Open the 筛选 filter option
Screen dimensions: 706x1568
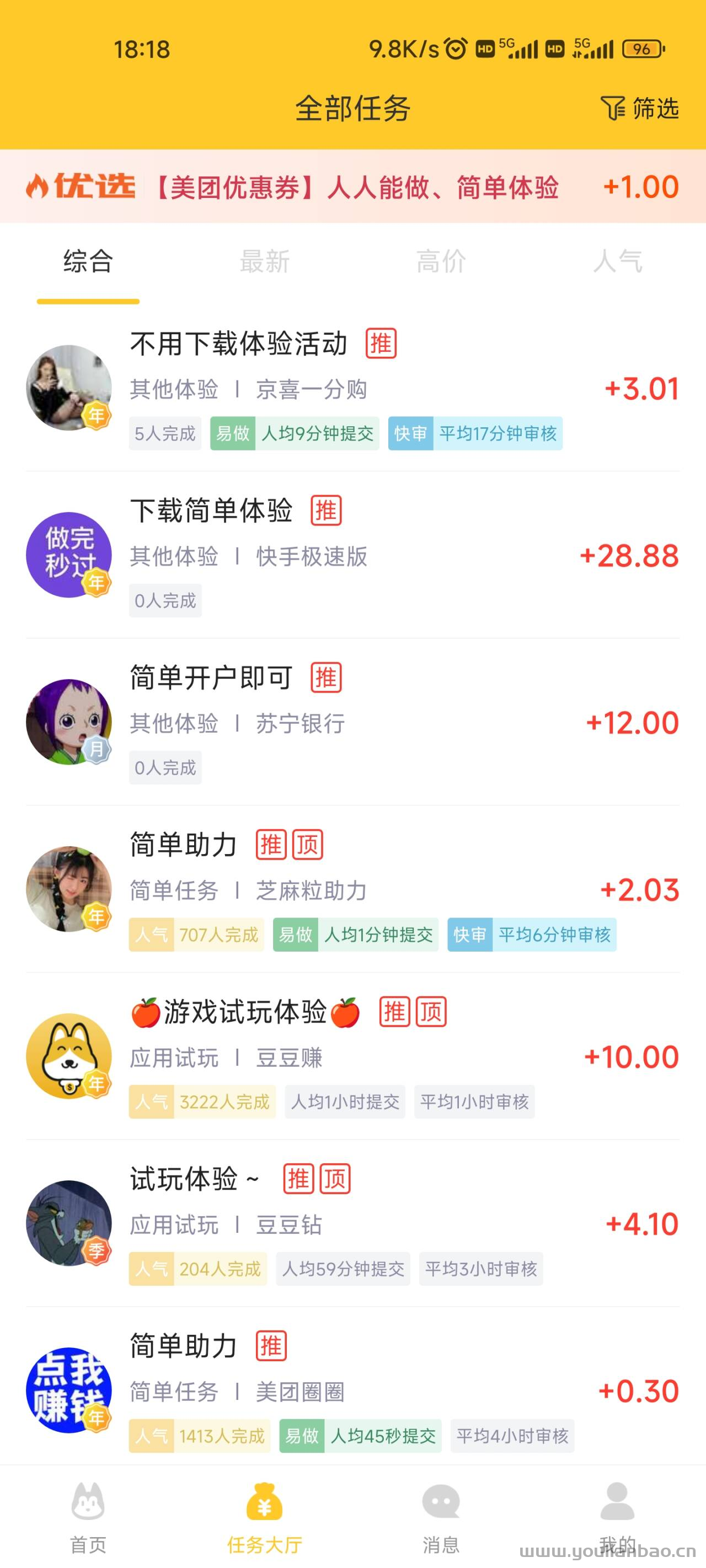pyautogui.click(x=640, y=109)
